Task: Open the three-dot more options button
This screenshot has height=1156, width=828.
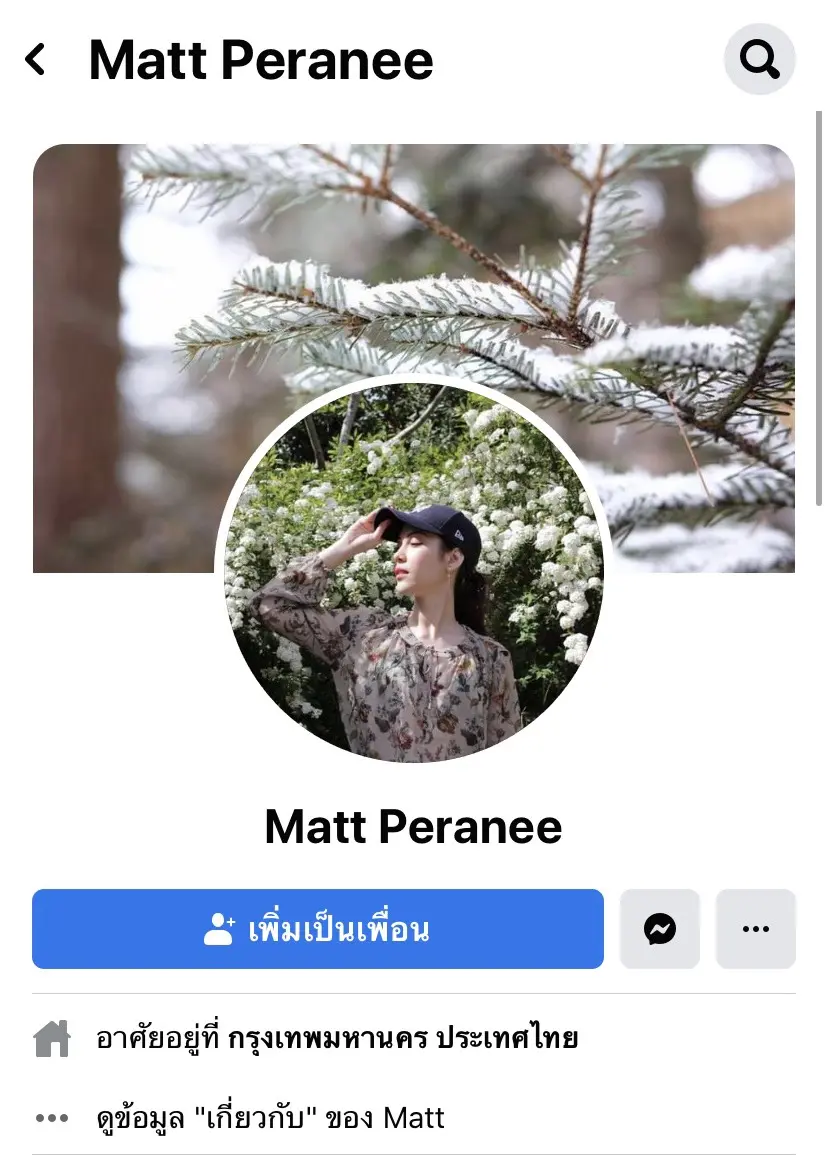Action: [756, 929]
